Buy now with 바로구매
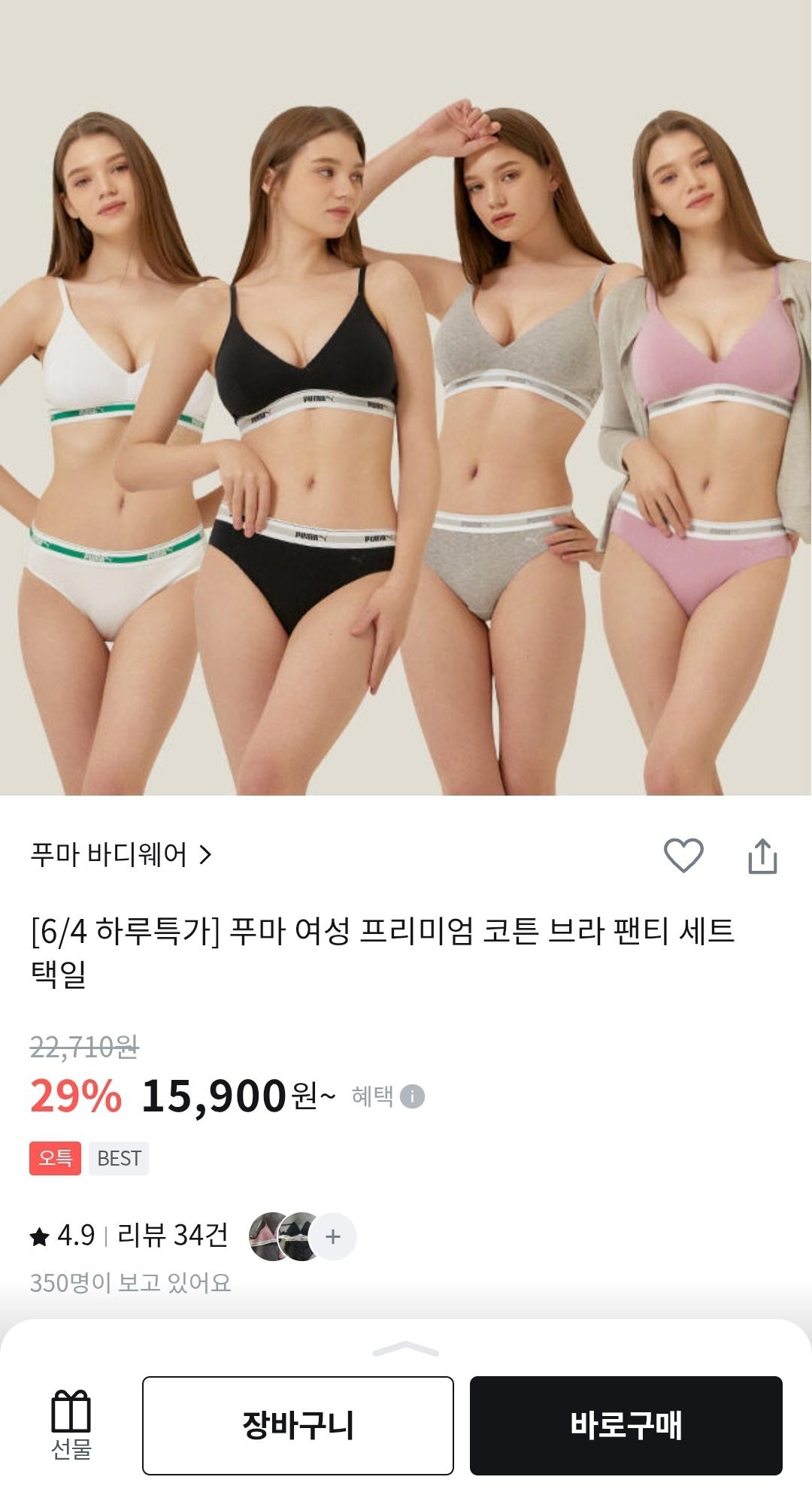Image resolution: width=812 pixels, height=1498 pixels. click(626, 1426)
